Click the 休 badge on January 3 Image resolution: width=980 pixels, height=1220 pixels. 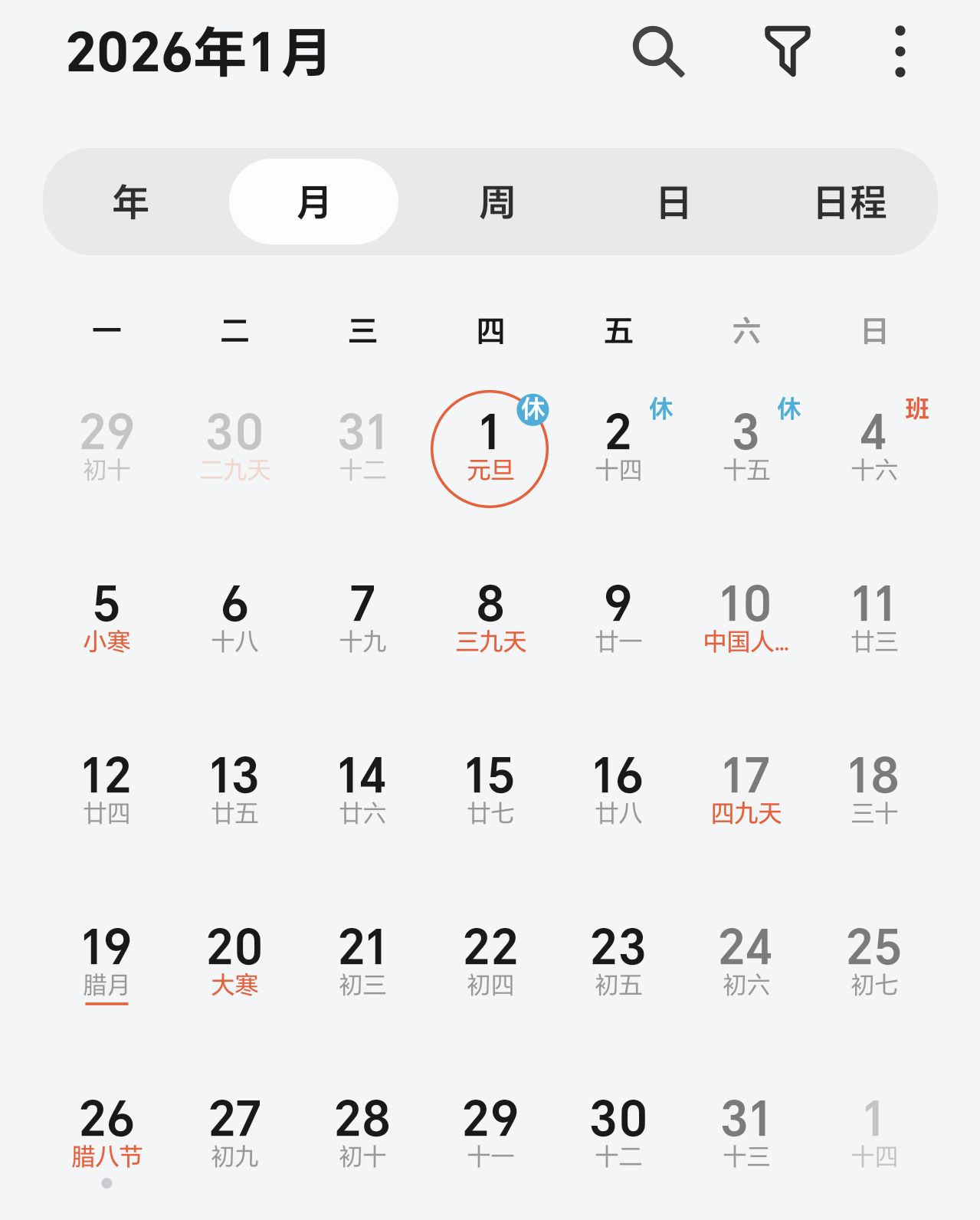[x=790, y=409]
